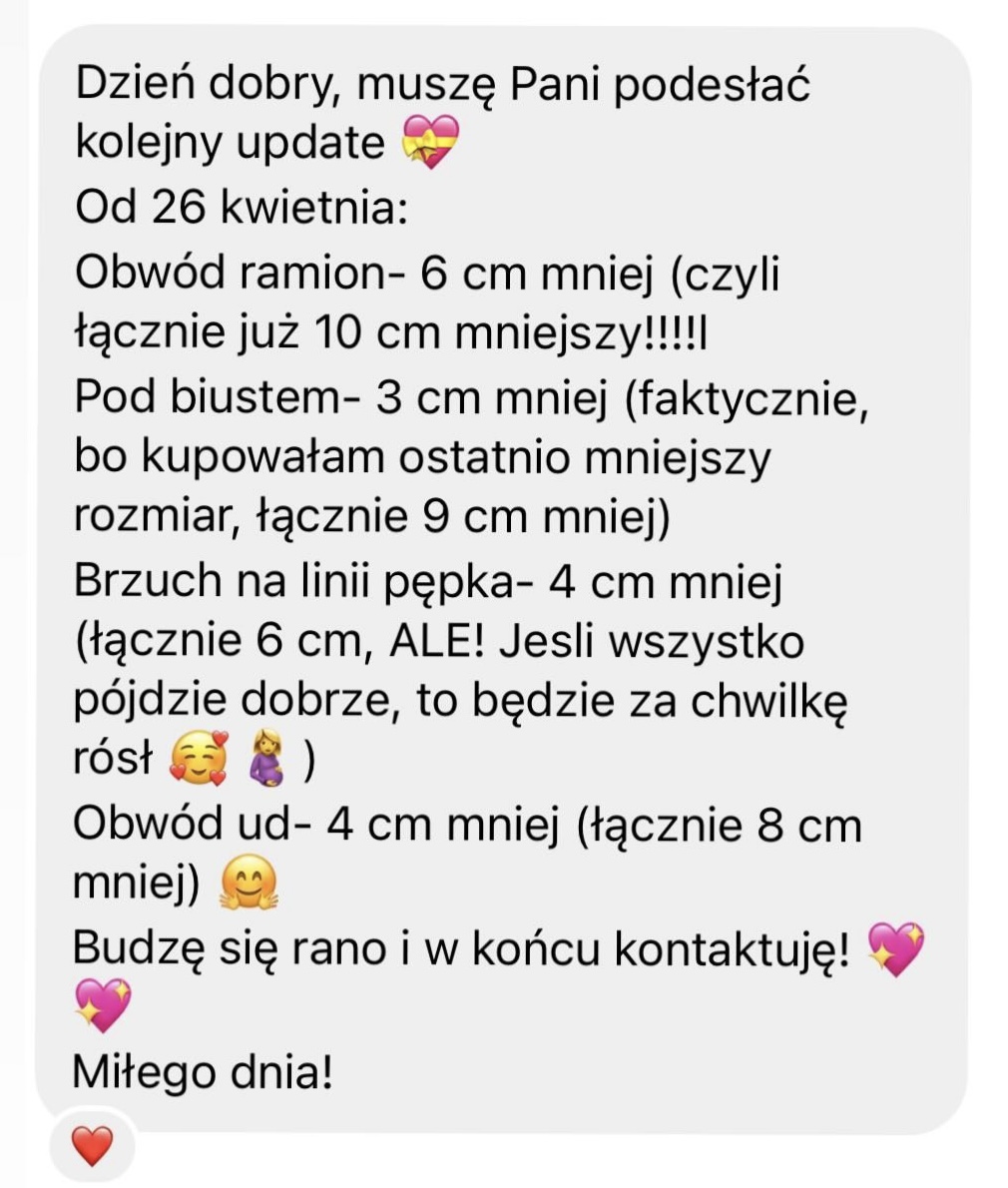The height and width of the screenshot is (1188, 1008).
Task: Open the red heart reaction below the message
Action: [92, 1146]
